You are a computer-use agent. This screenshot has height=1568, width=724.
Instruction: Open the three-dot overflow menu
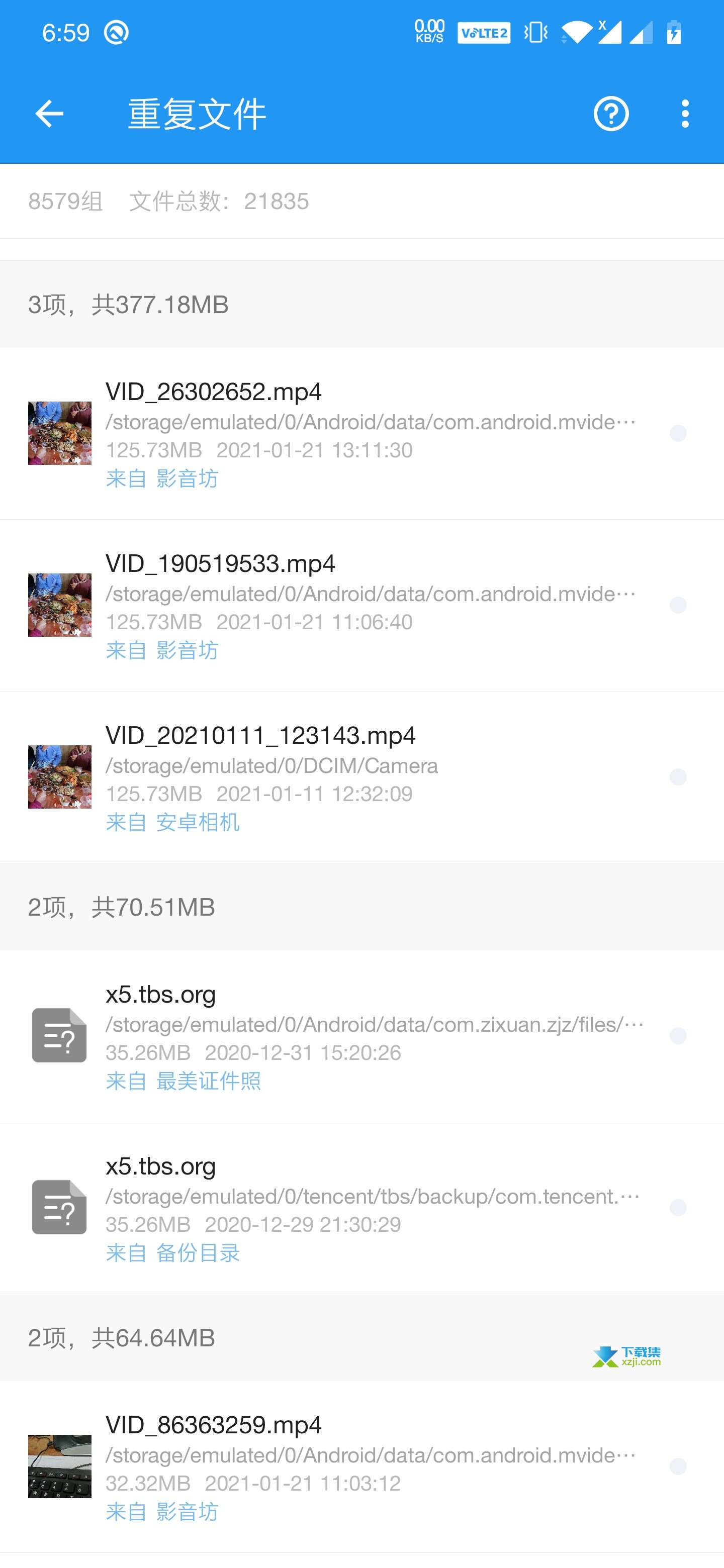(685, 114)
